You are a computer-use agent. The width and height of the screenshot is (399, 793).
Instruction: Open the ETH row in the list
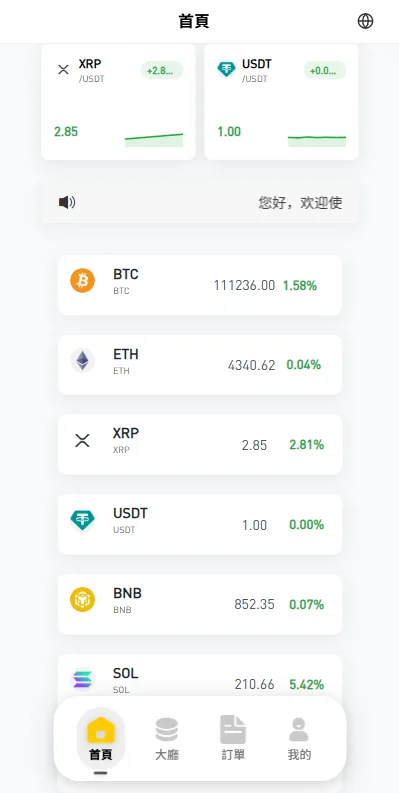pos(200,365)
